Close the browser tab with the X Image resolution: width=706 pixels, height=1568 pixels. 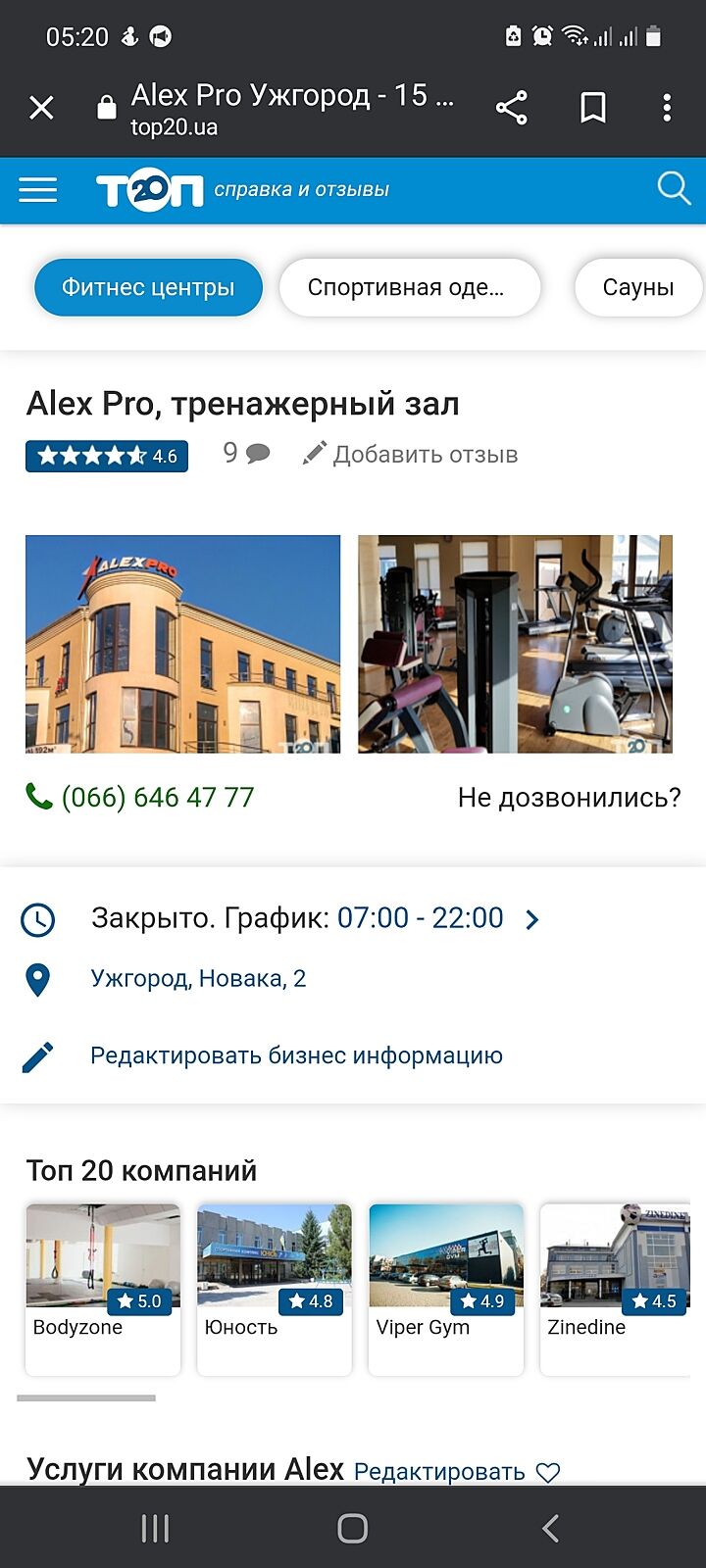tap(41, 107)
